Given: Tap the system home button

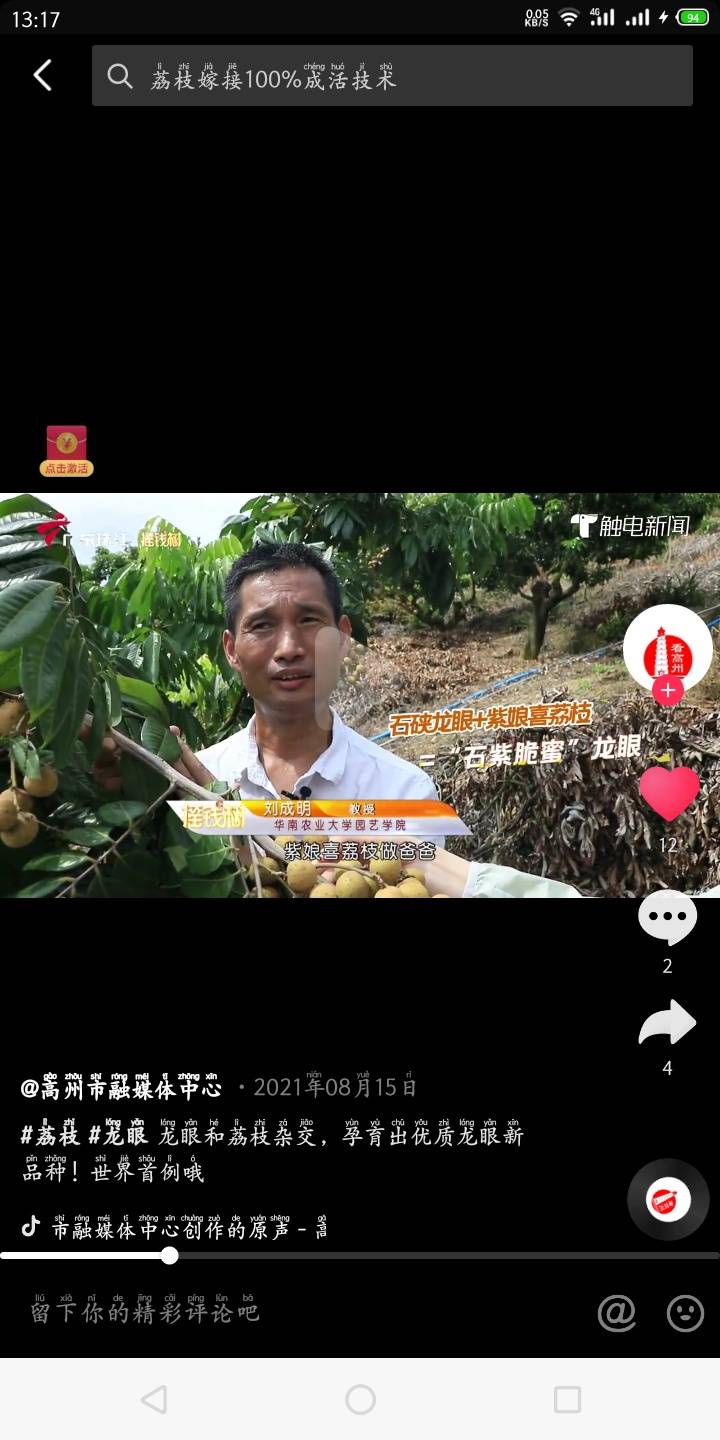Looking at the screenshot, I should [360, 1399].
